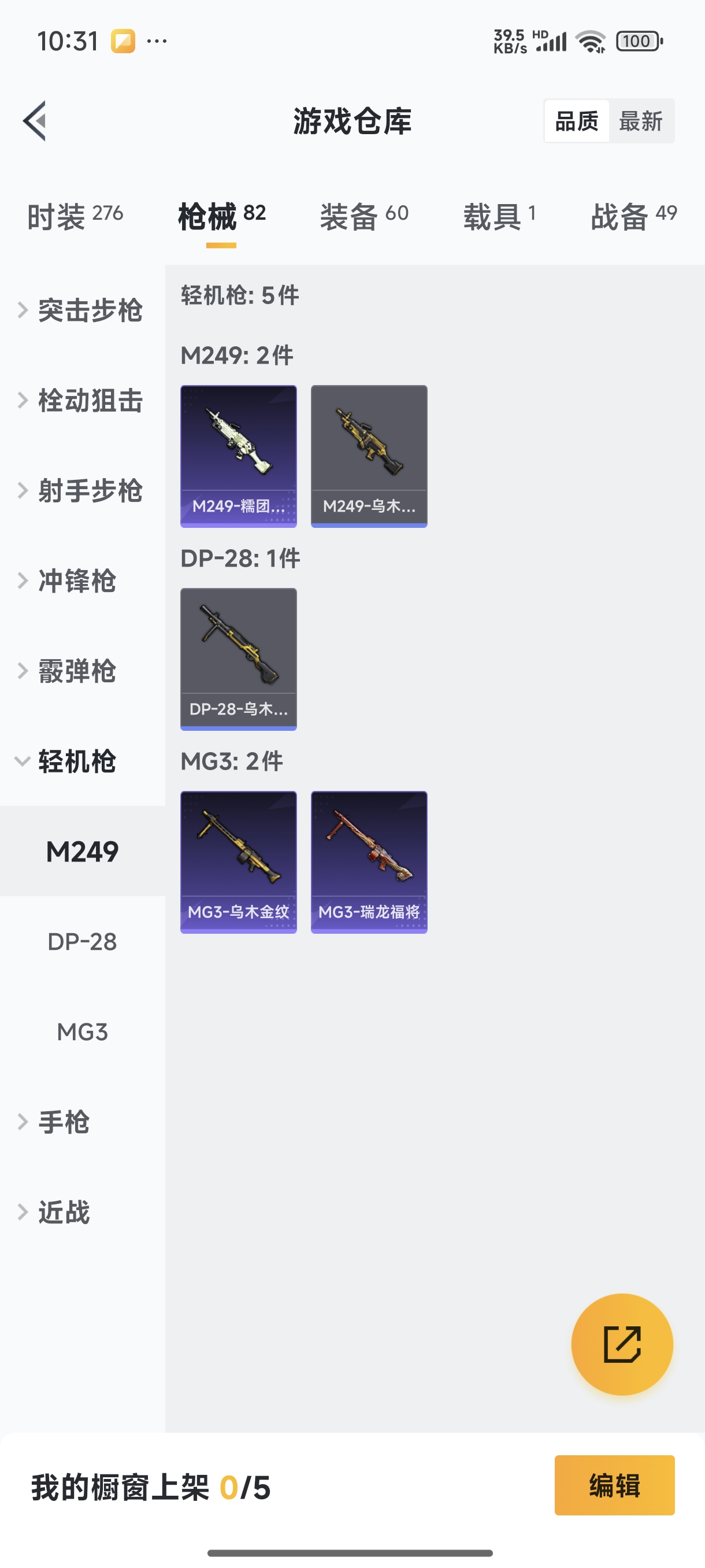705x1568 pixels.
Task: Open the MG3-瑞龙福将 skin tile
Action: click(369, 862)
